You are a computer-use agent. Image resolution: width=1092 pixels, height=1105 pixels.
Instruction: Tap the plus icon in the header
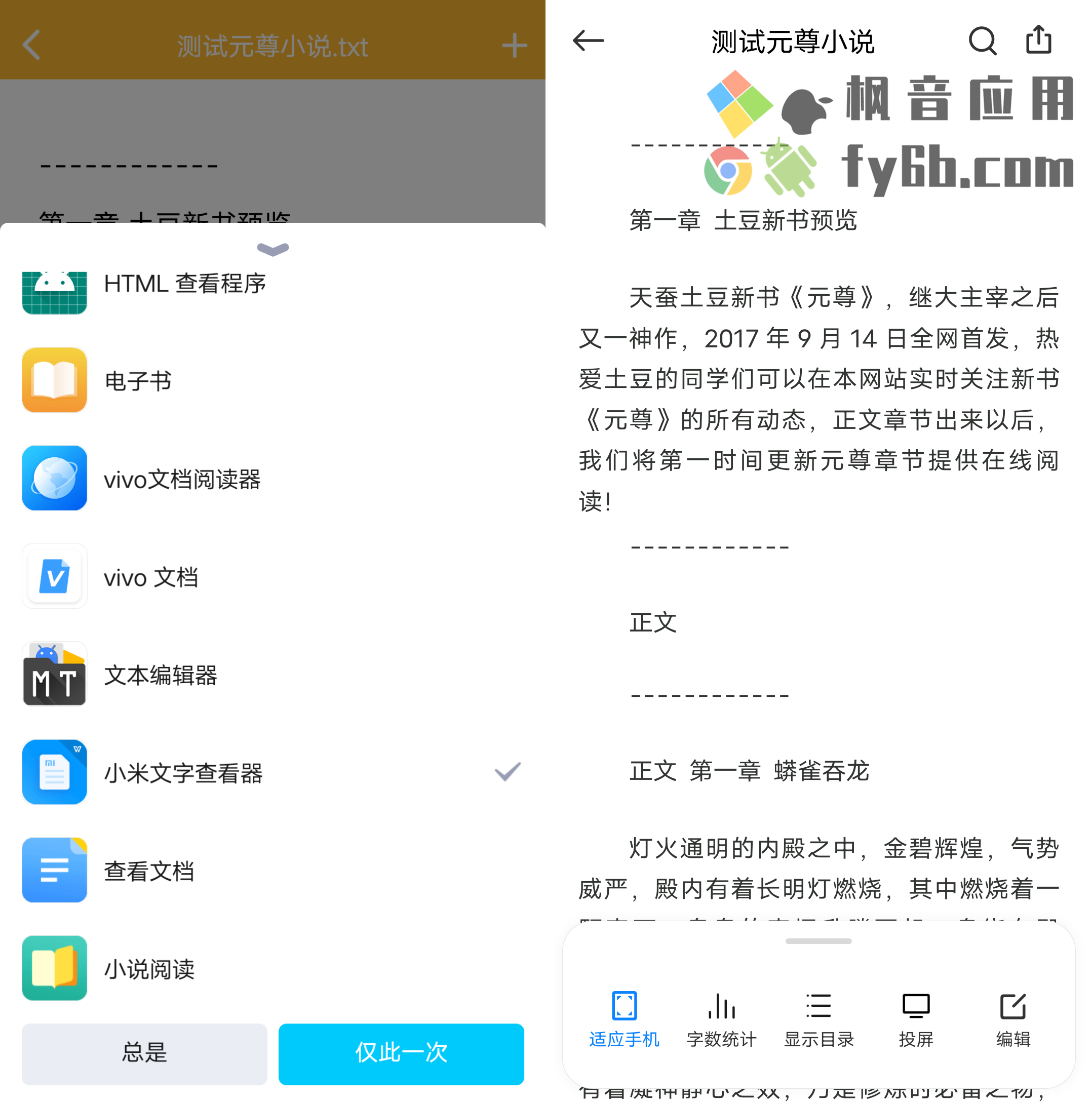click(x=514, y=45)
